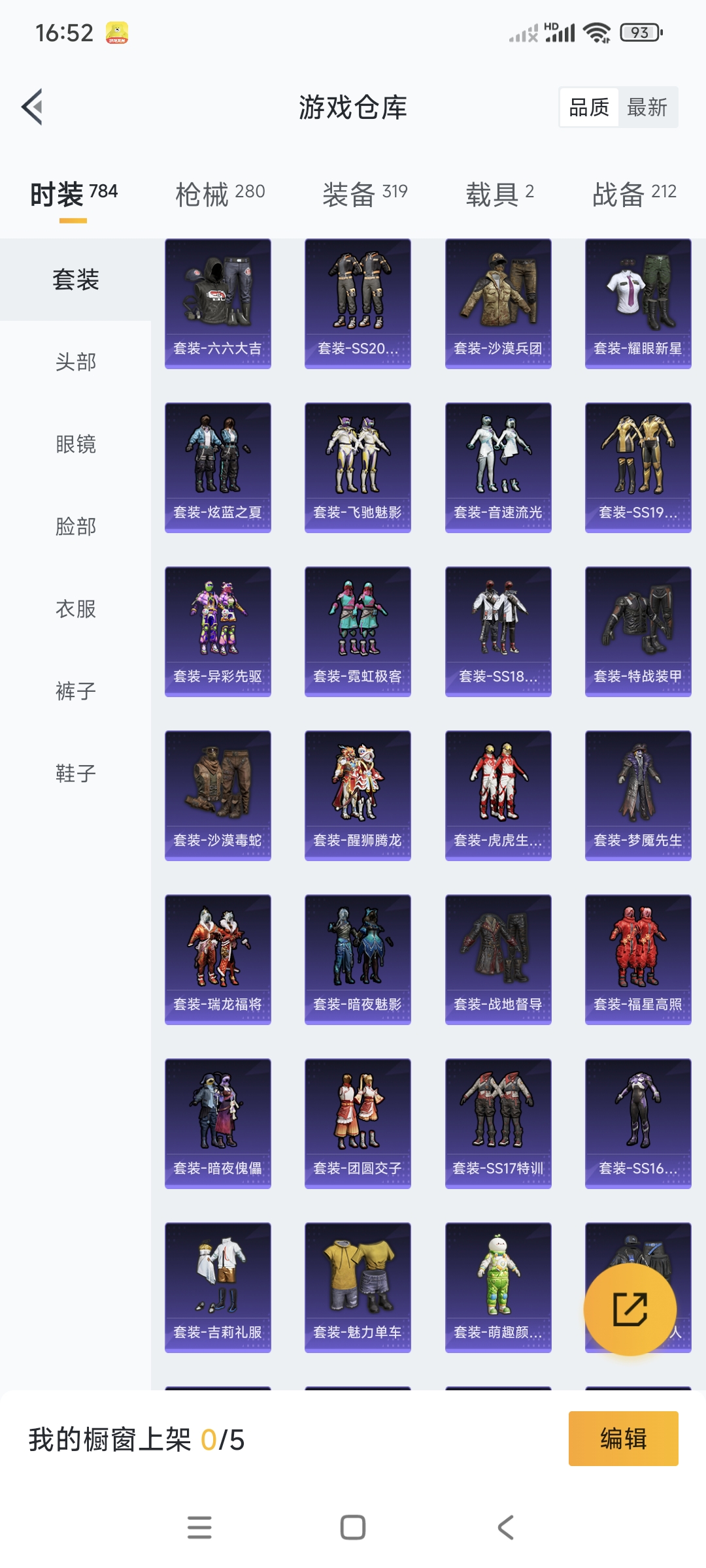706x1568 pixels.
Task: Select the 裤子 category
Action: (x=76, y=691)
